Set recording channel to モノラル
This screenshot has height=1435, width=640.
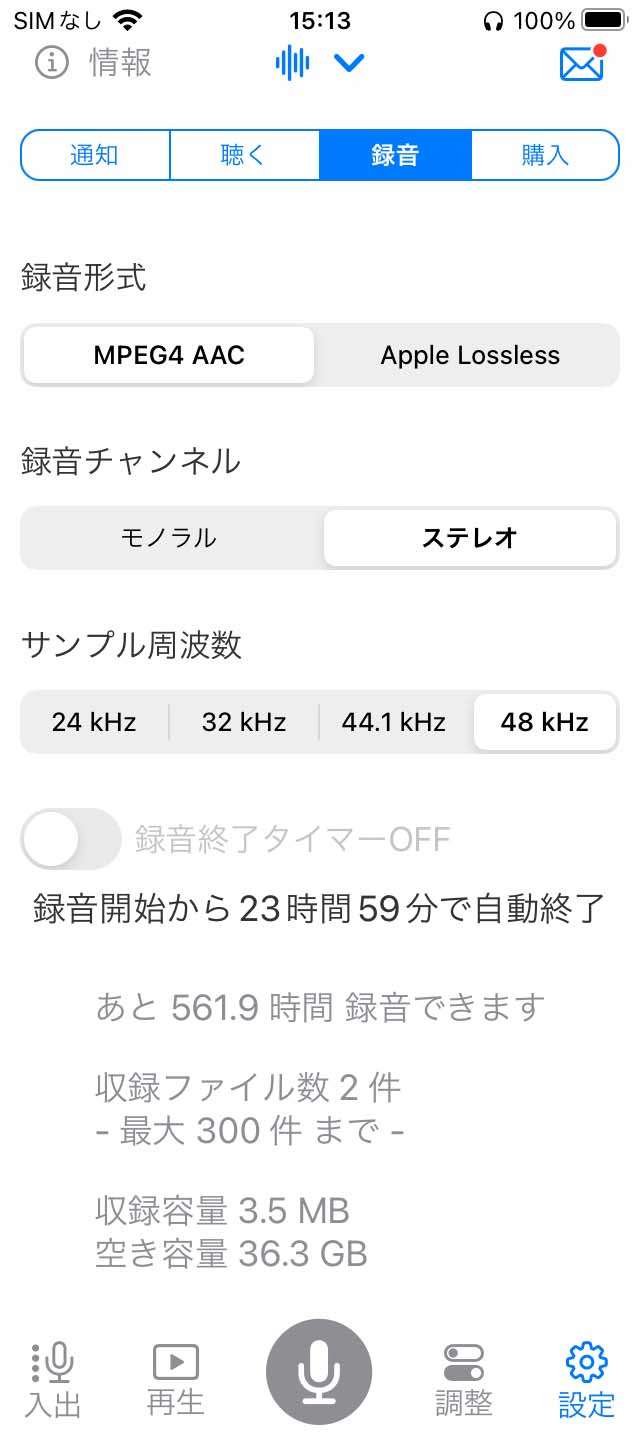169,538
